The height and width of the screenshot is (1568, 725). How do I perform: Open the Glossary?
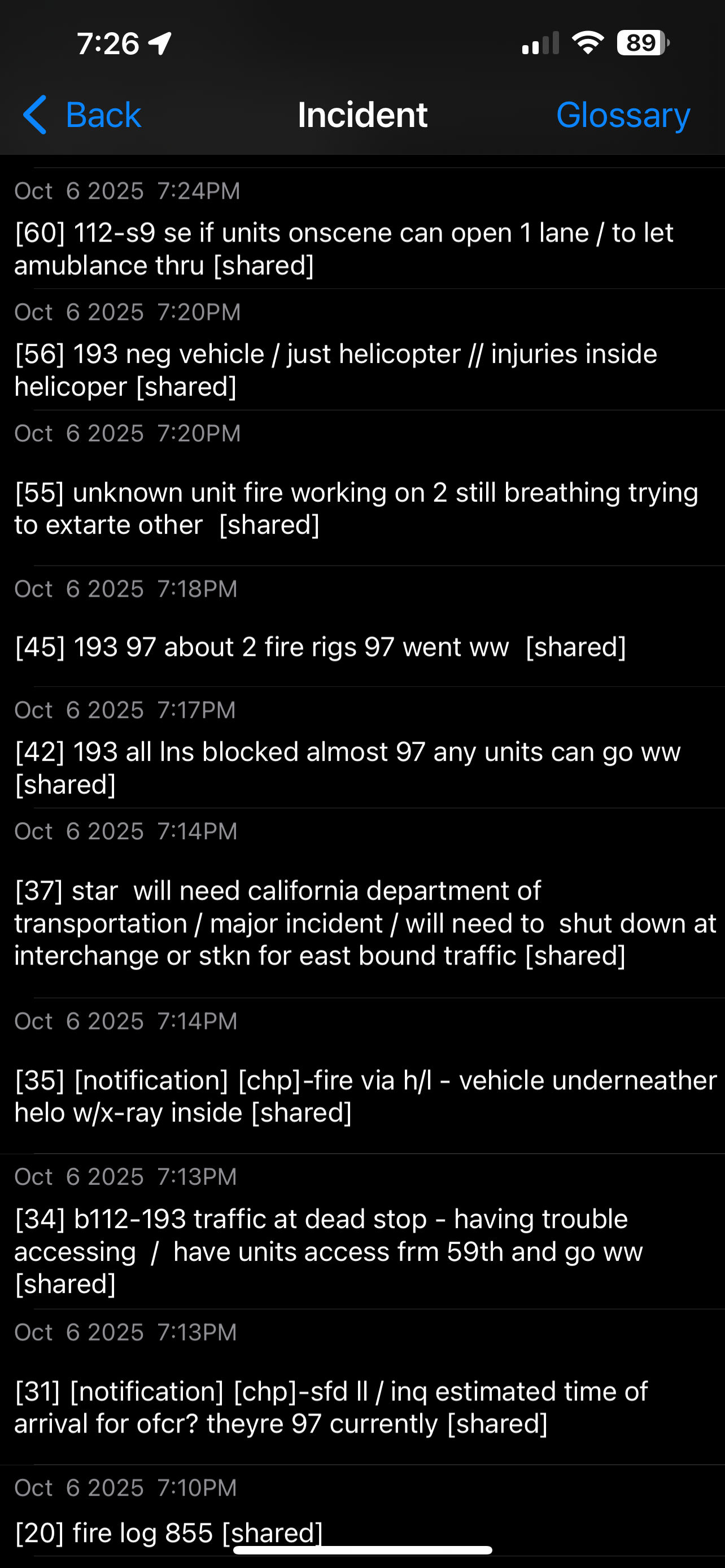coord(623,115)
